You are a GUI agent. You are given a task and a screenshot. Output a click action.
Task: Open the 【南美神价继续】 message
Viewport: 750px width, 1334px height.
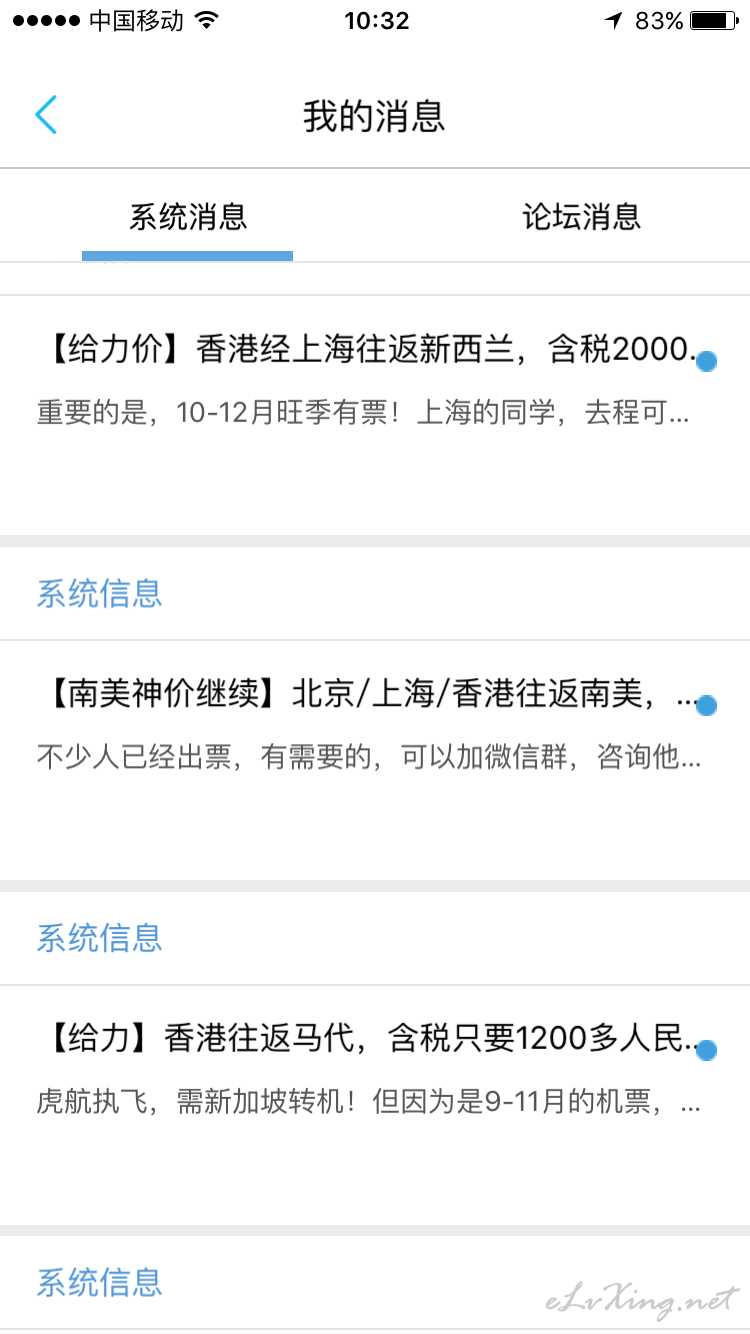pyautogui.click(x=375, y=760)
